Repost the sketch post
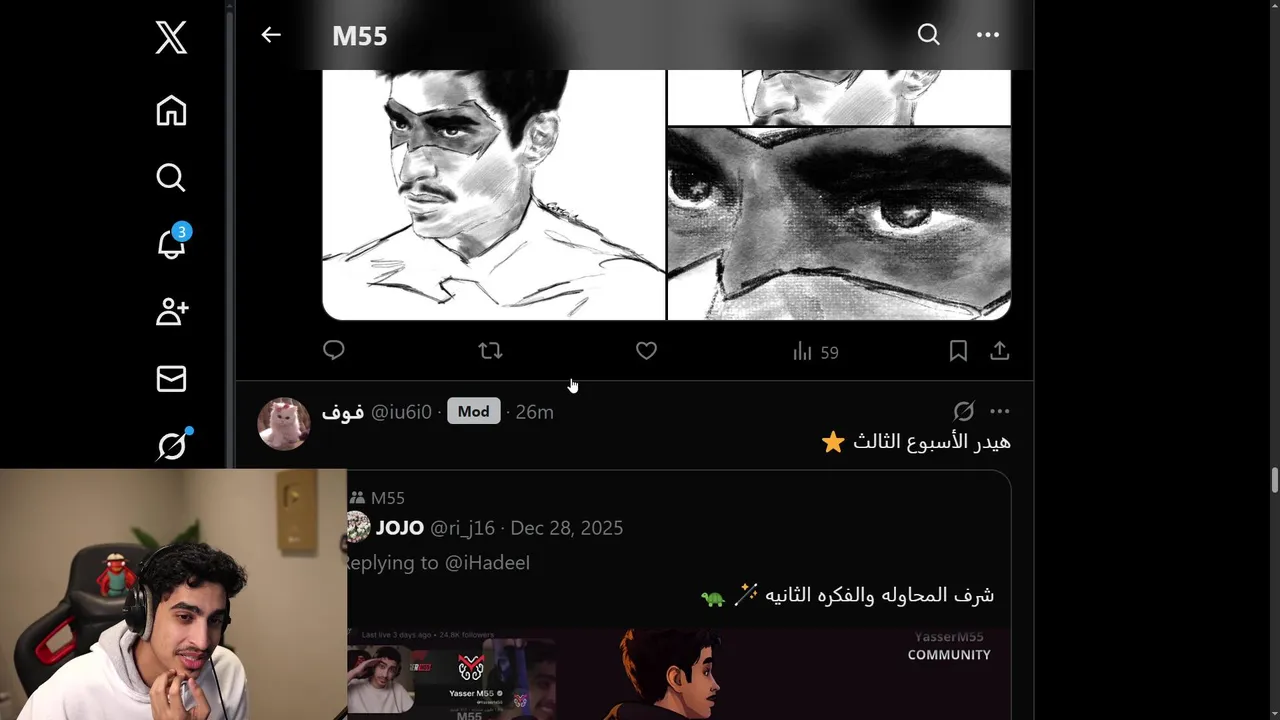 [x=490, y=351]
